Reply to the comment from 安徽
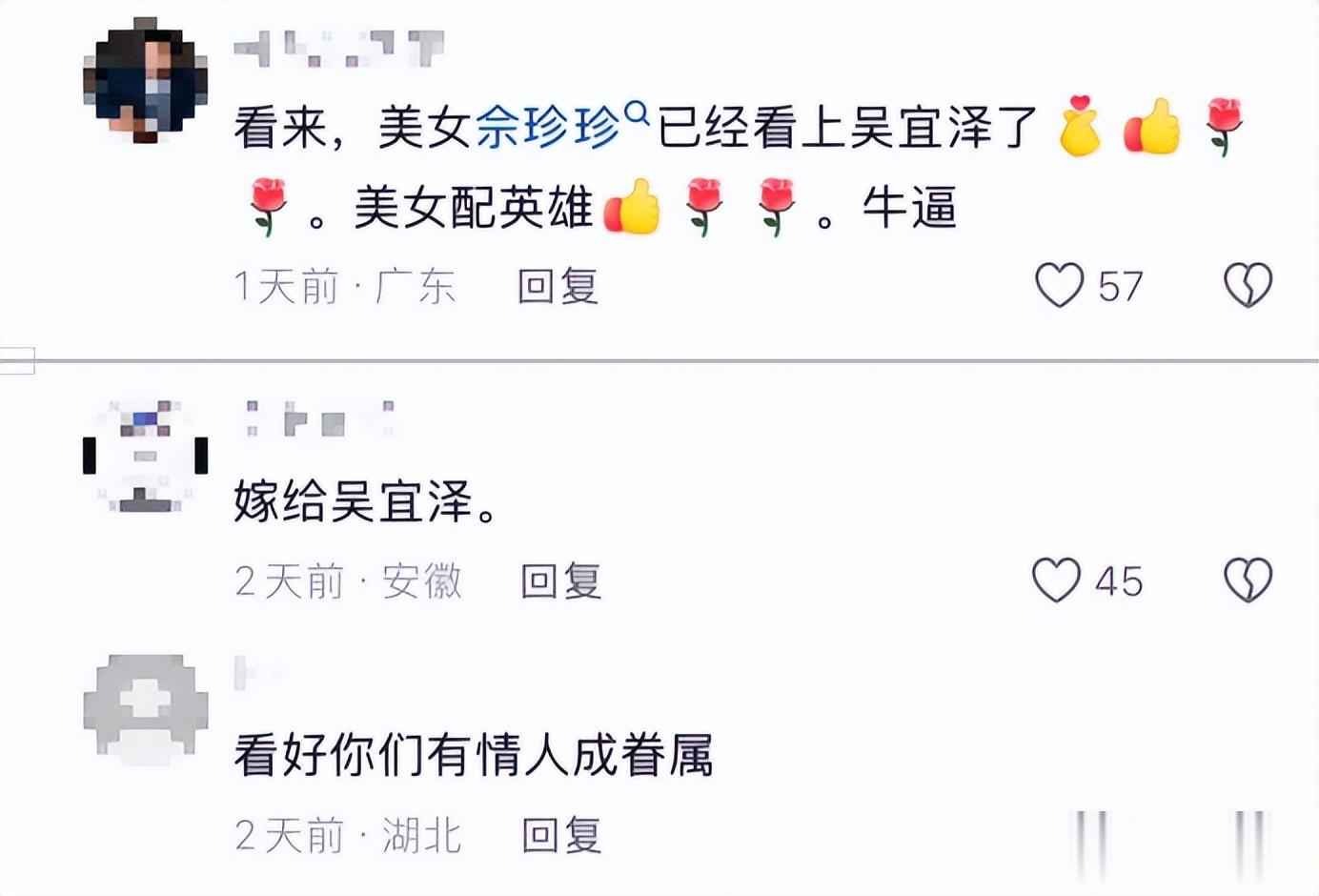The image size is (1319, 896). tap(561, 580)
